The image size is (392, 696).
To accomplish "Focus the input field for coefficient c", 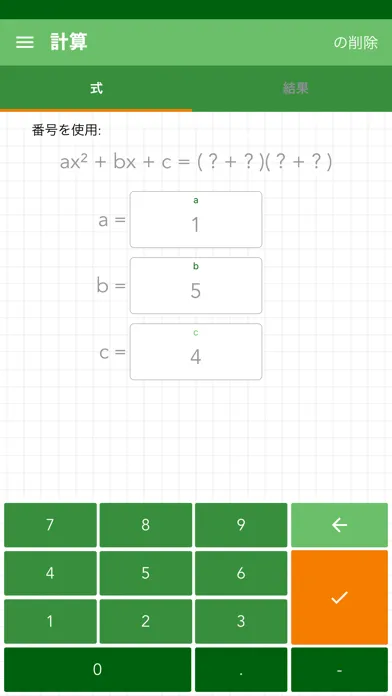I will (x=196, y=352).
